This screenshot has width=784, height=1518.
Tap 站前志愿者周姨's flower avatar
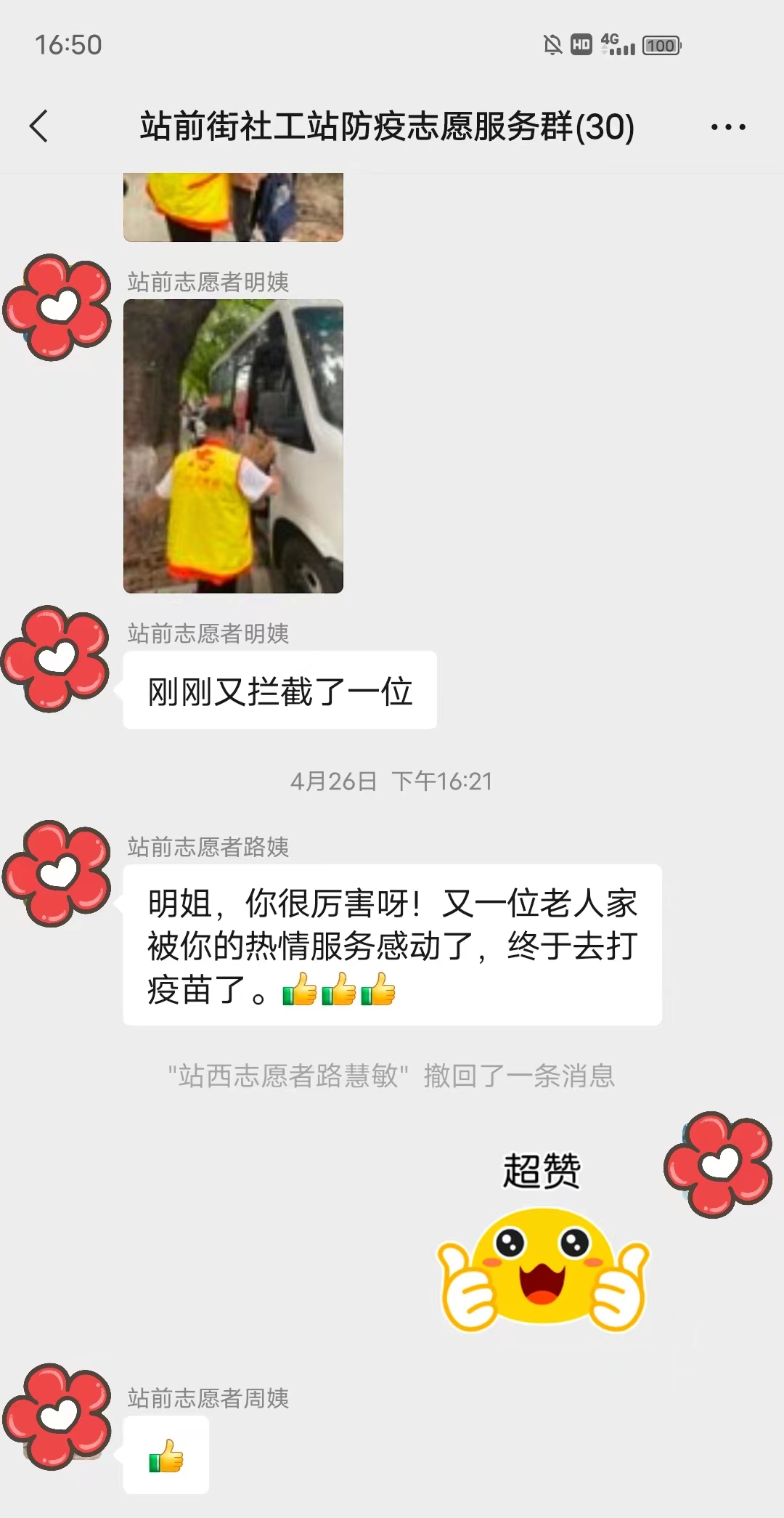(x=57, y=1416)
